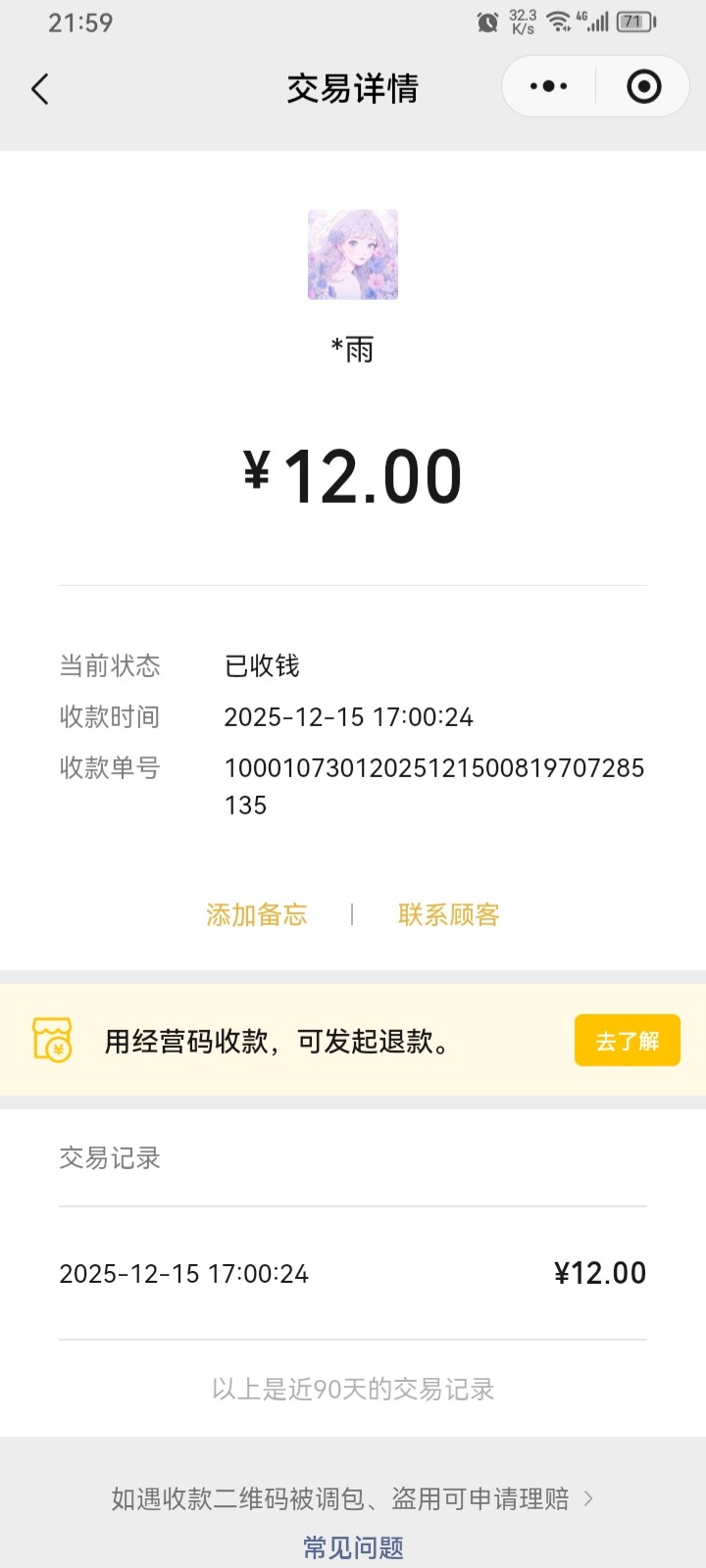
Task: Open the 2025-12-15 17:00:24 transaction record
Action: pos(352,1273)
